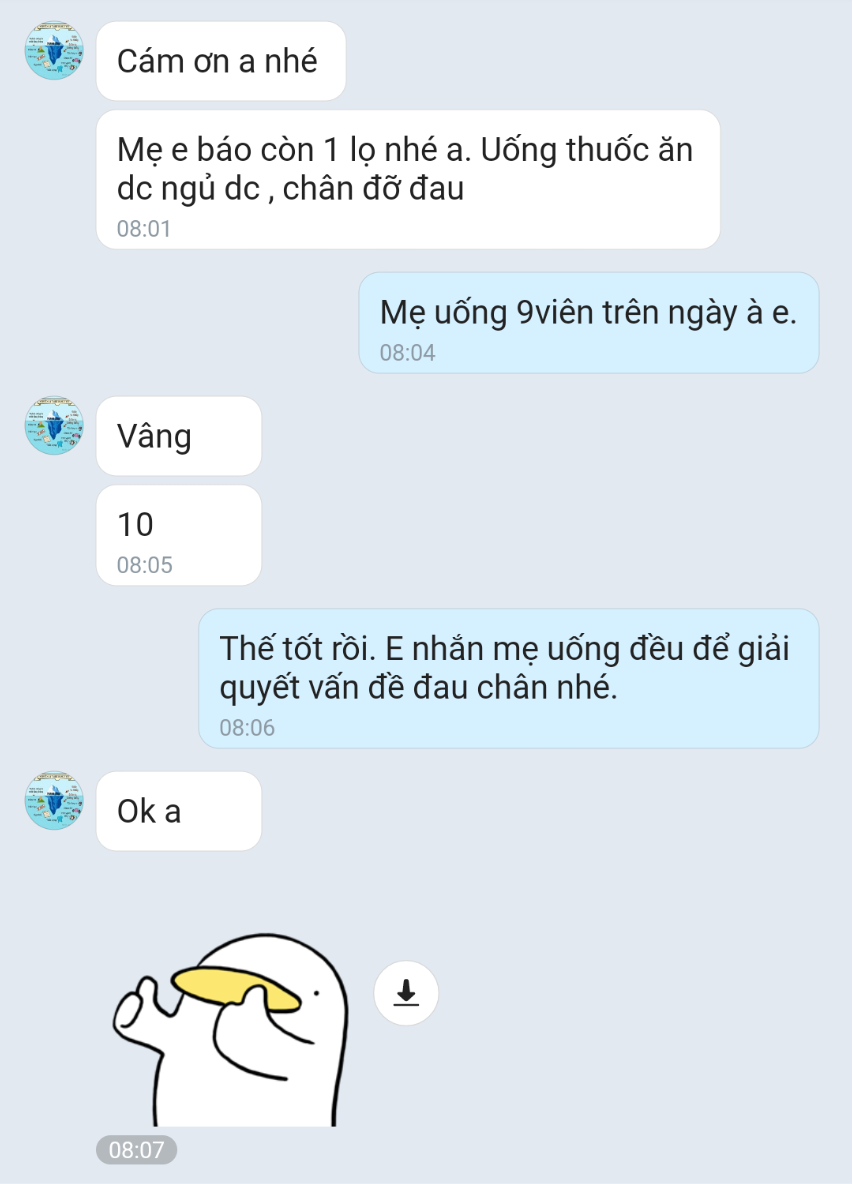Tap the avatar next to "Vâng"

coord(53,425)
